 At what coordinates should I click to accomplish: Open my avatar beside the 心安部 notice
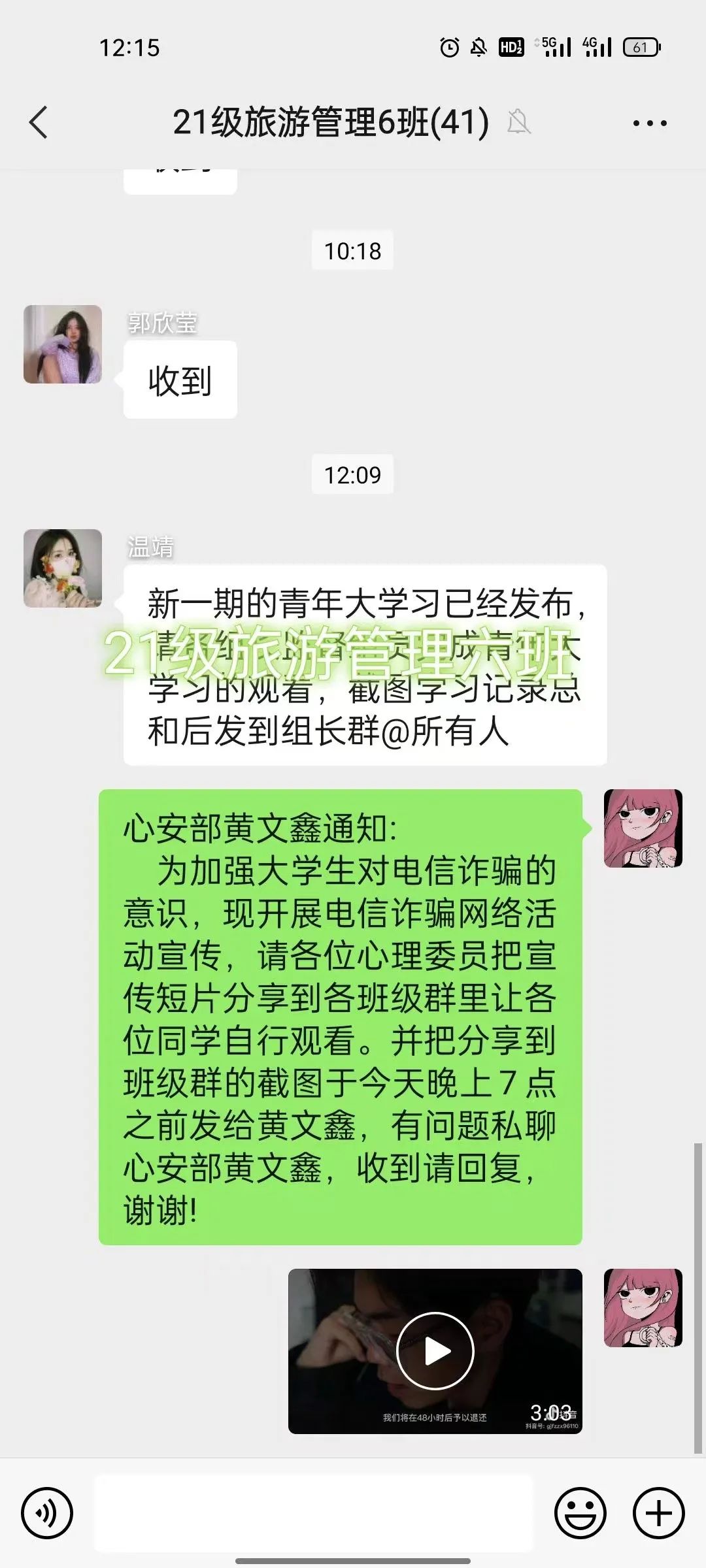point(643,828)
